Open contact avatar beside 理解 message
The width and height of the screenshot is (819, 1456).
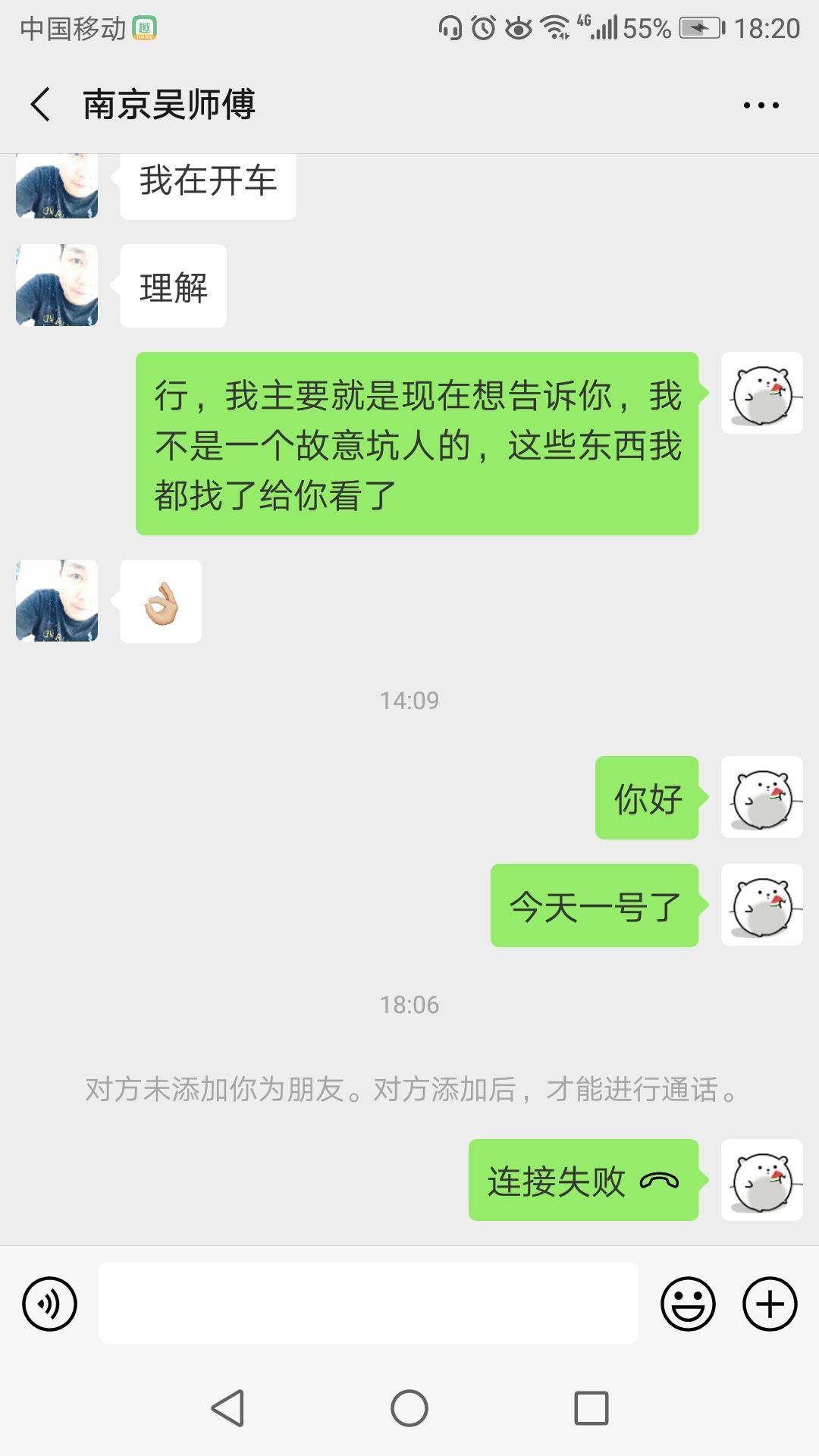pos(57,285)
